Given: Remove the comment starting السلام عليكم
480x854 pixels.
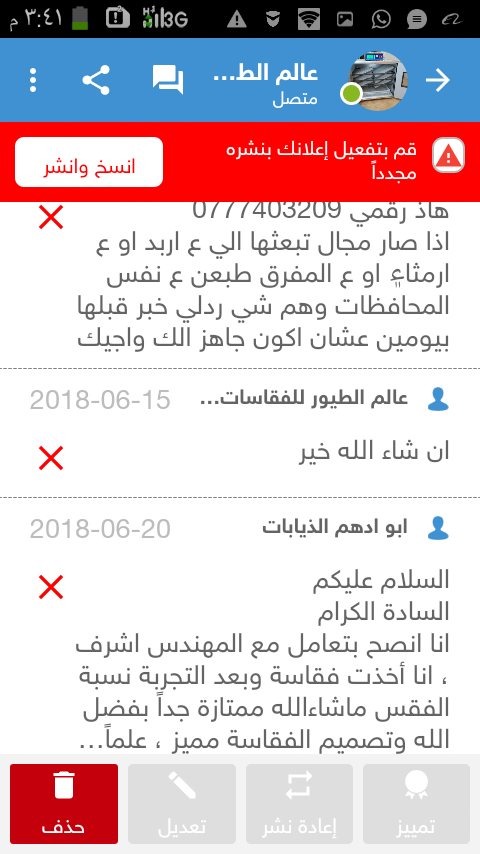Looking at the screenshot, I should tap(51, 587).
